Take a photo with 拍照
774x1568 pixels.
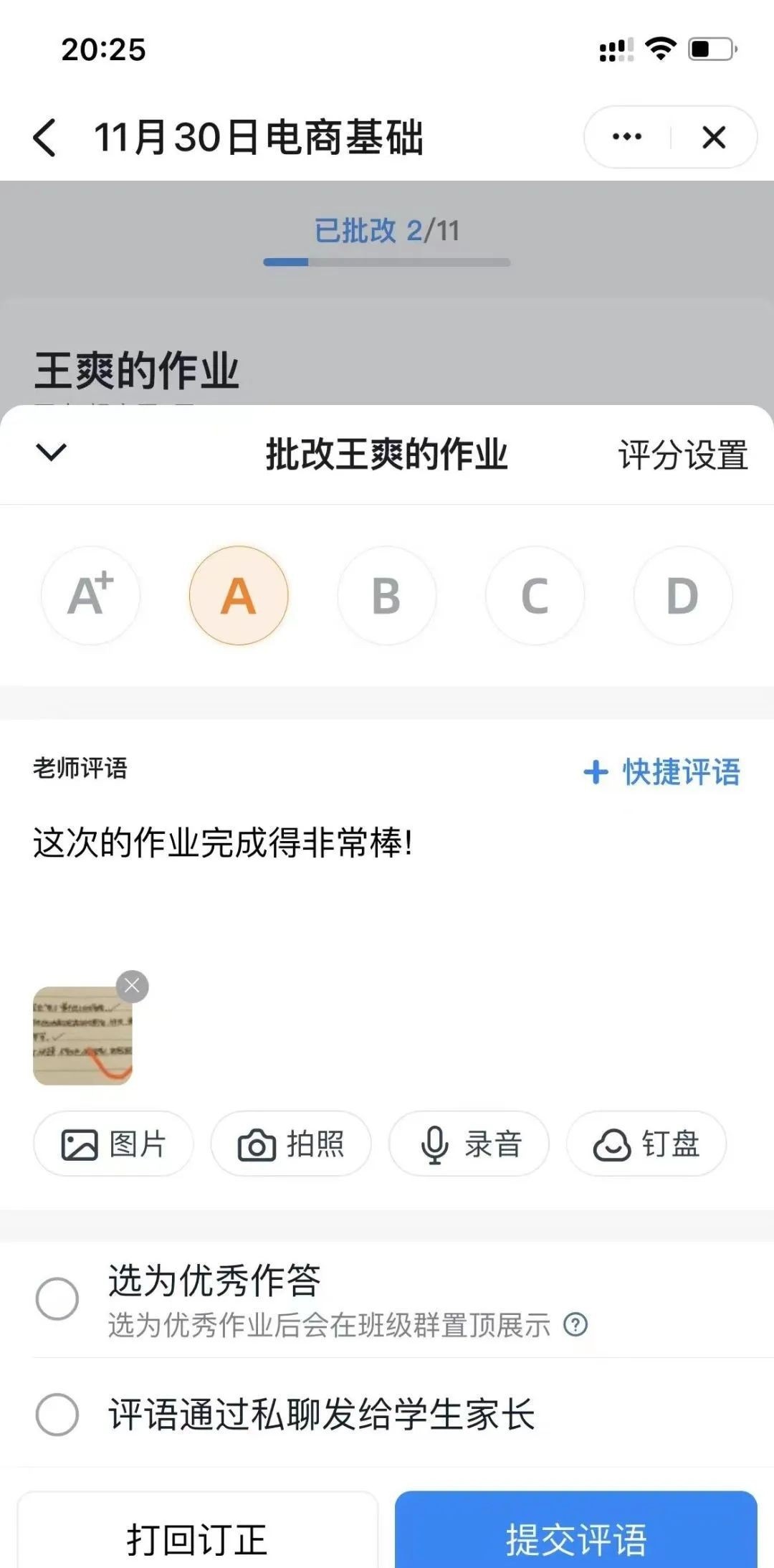pyautogui.click(x=291, y=1144)
